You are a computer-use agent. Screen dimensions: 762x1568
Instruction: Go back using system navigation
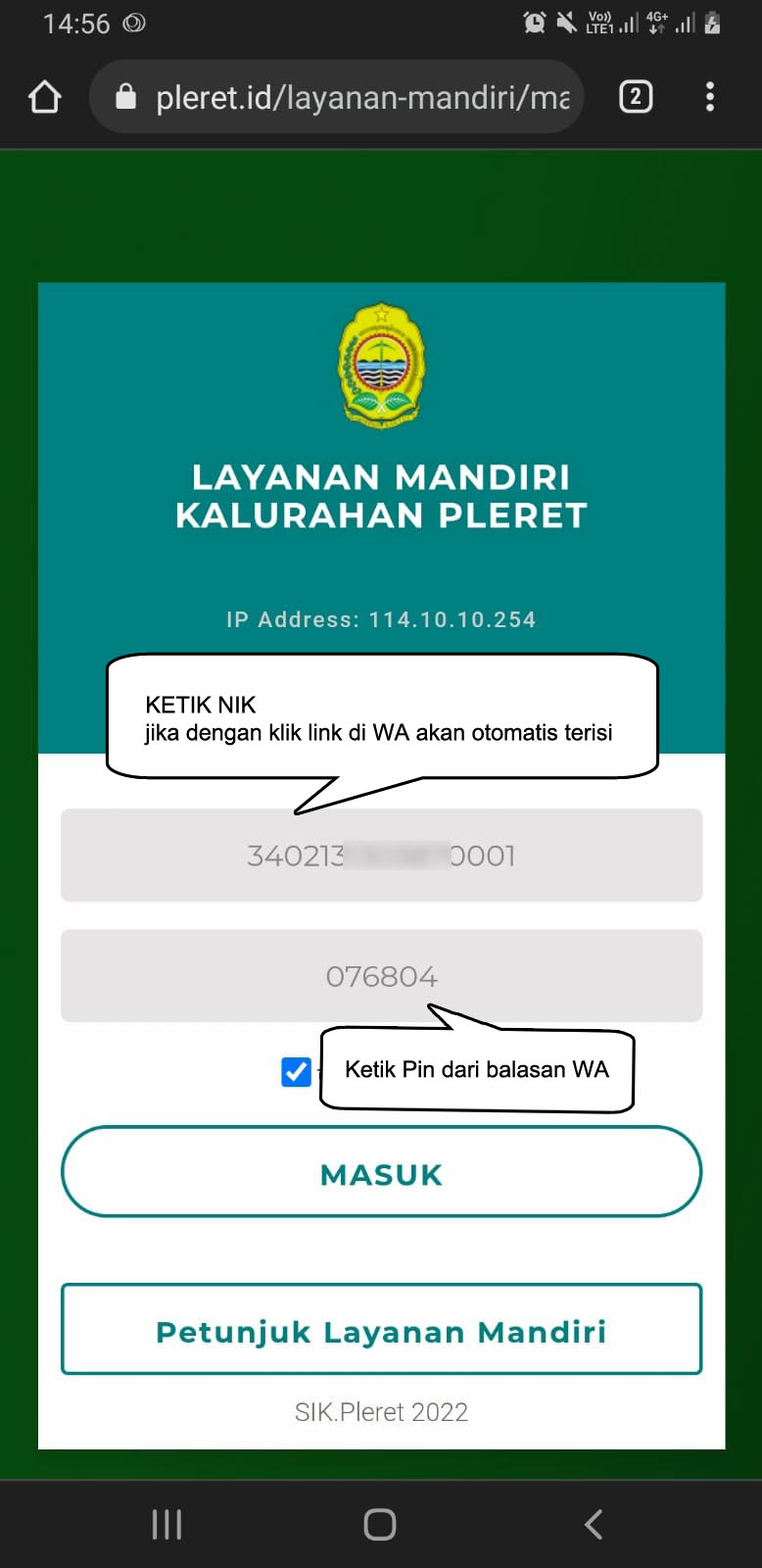593,1524
